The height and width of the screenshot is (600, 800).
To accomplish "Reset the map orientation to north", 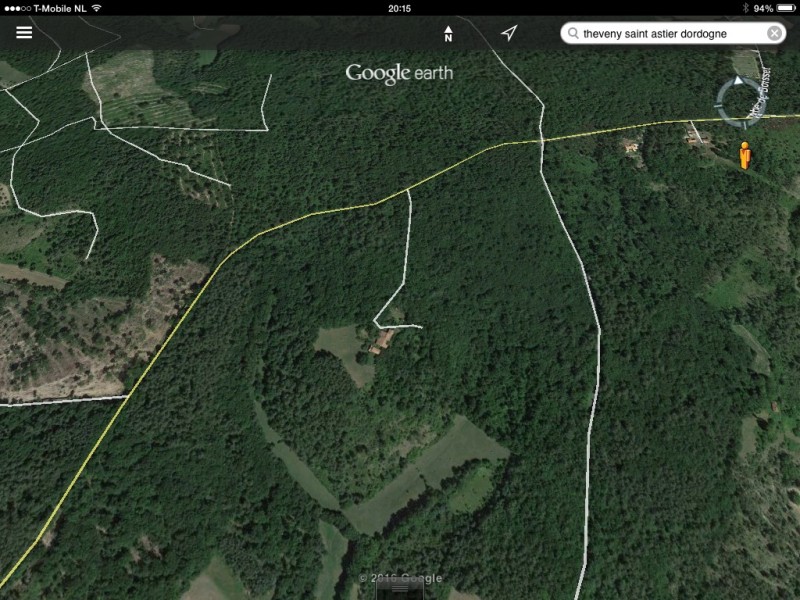I will coord(448,33).
